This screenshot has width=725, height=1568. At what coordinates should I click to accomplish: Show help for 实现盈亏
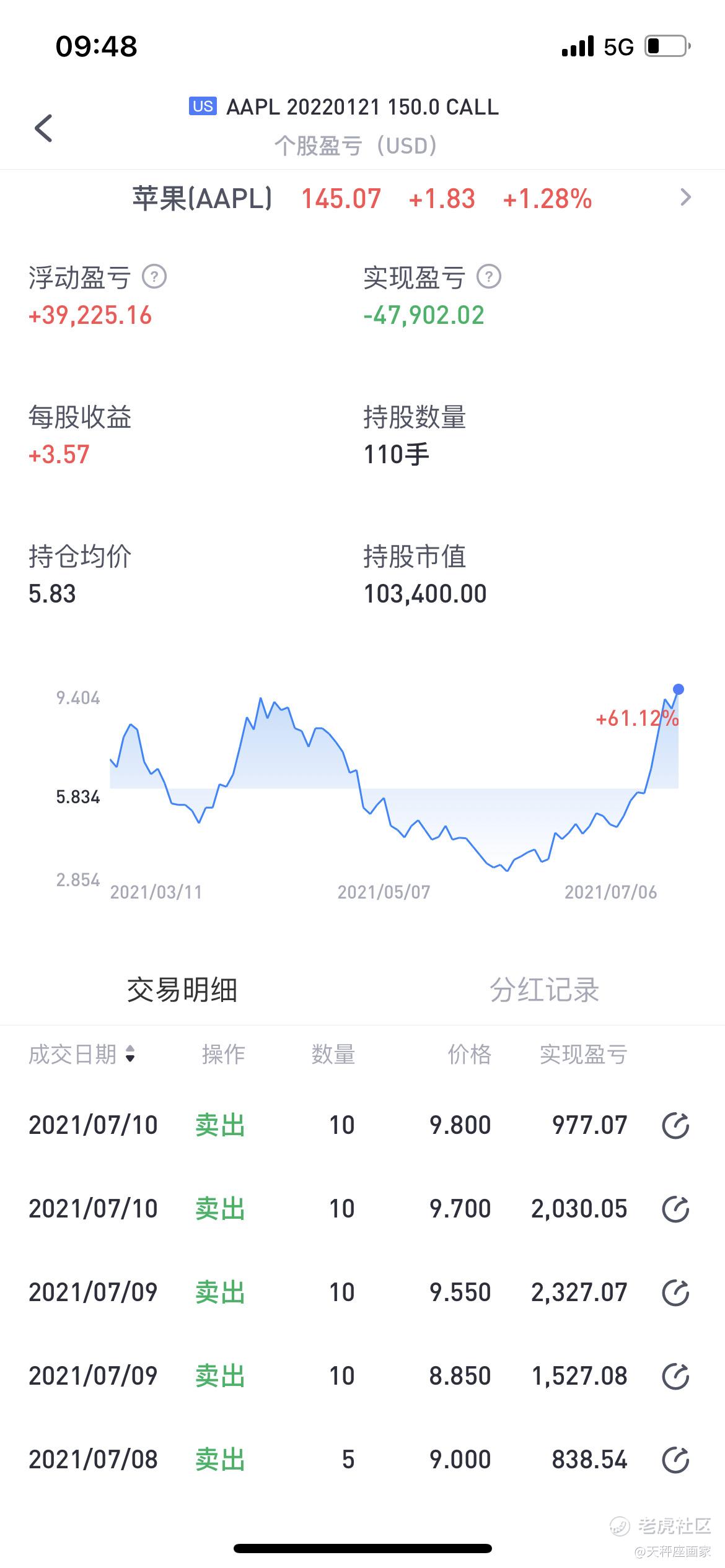[x=489, y=277]
